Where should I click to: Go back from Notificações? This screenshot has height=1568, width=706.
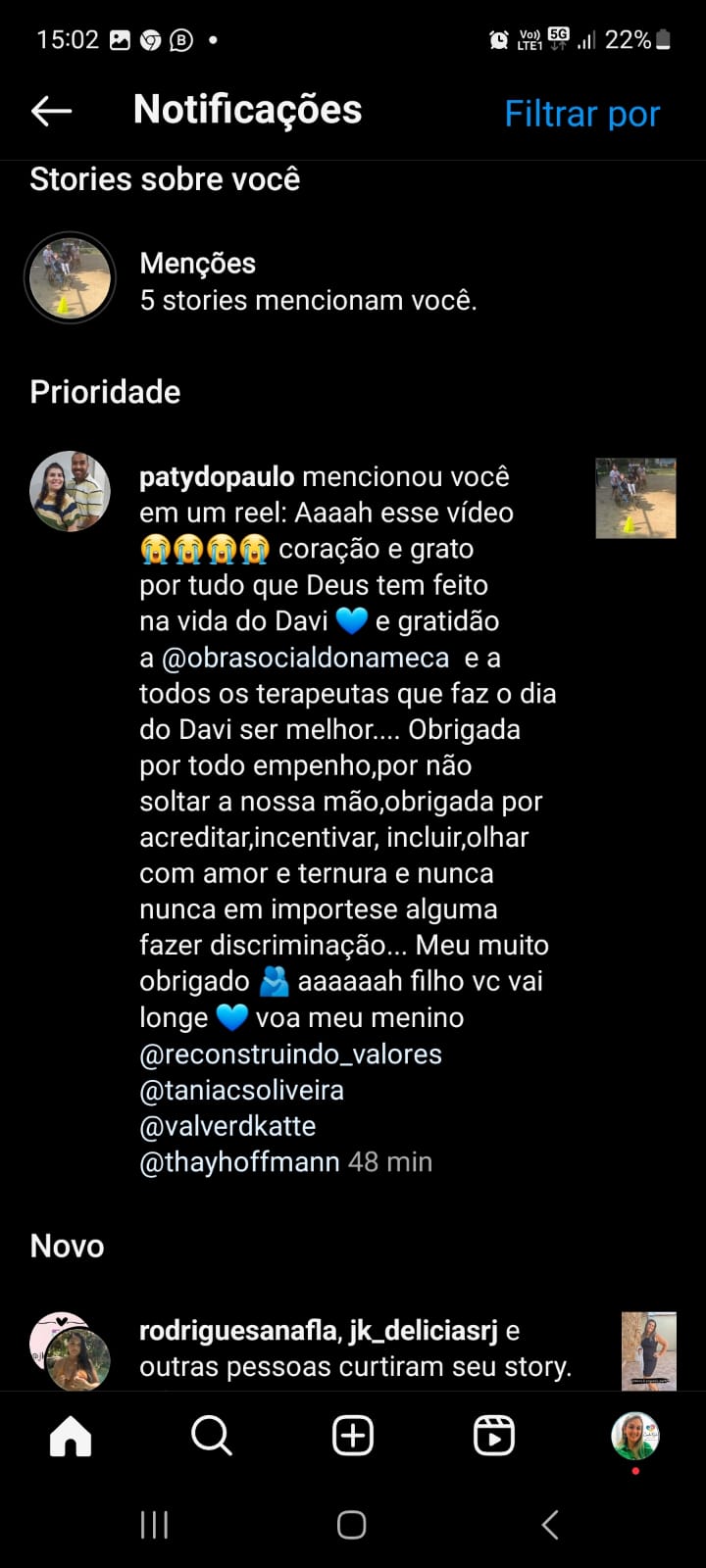[x=52, y=111]
